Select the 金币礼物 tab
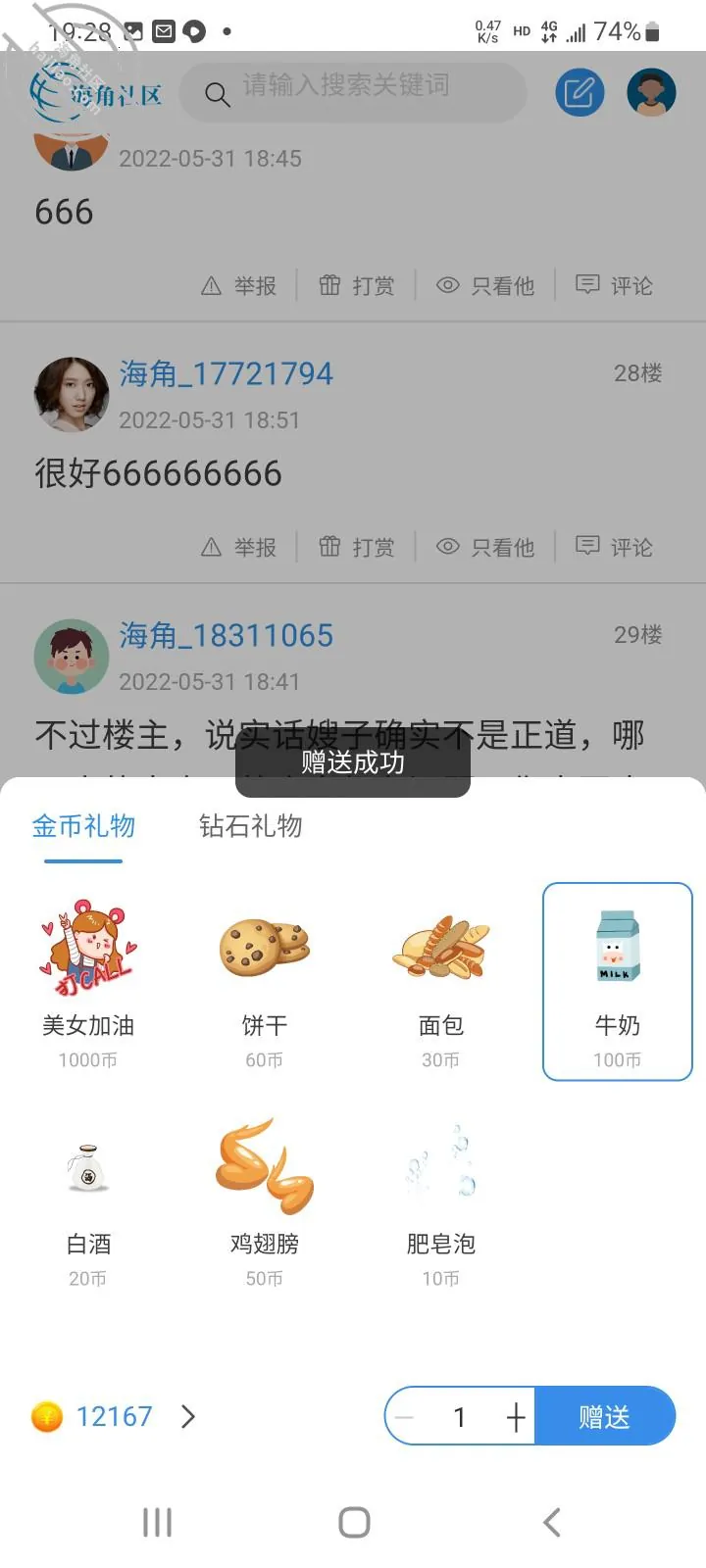 83,826
